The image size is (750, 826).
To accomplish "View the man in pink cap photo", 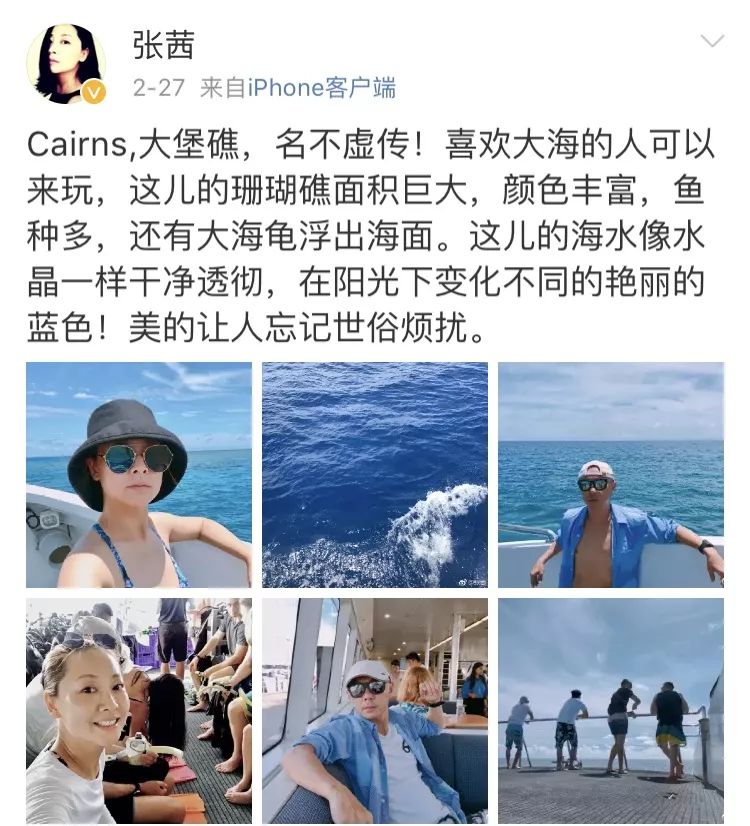I will [x=611, y=474].
